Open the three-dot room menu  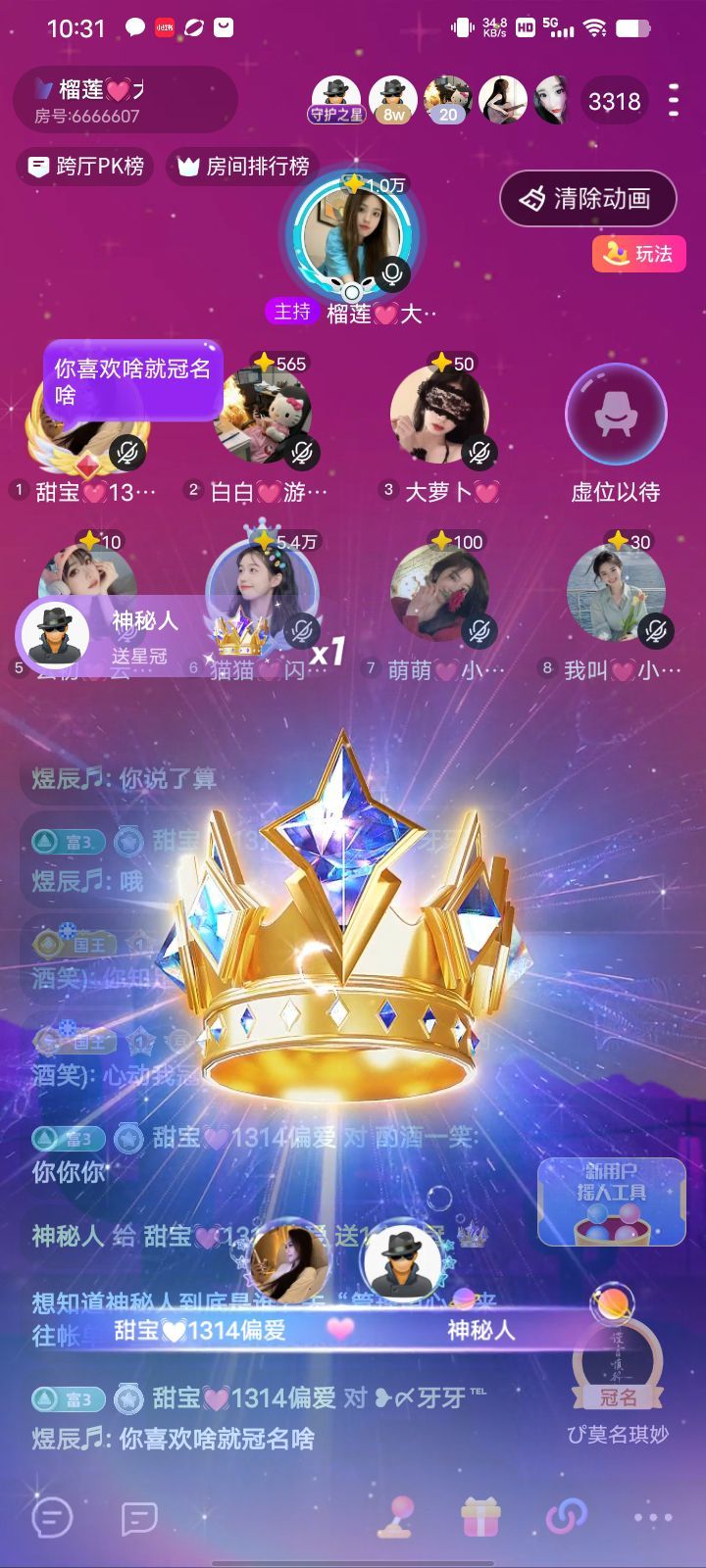673,100
